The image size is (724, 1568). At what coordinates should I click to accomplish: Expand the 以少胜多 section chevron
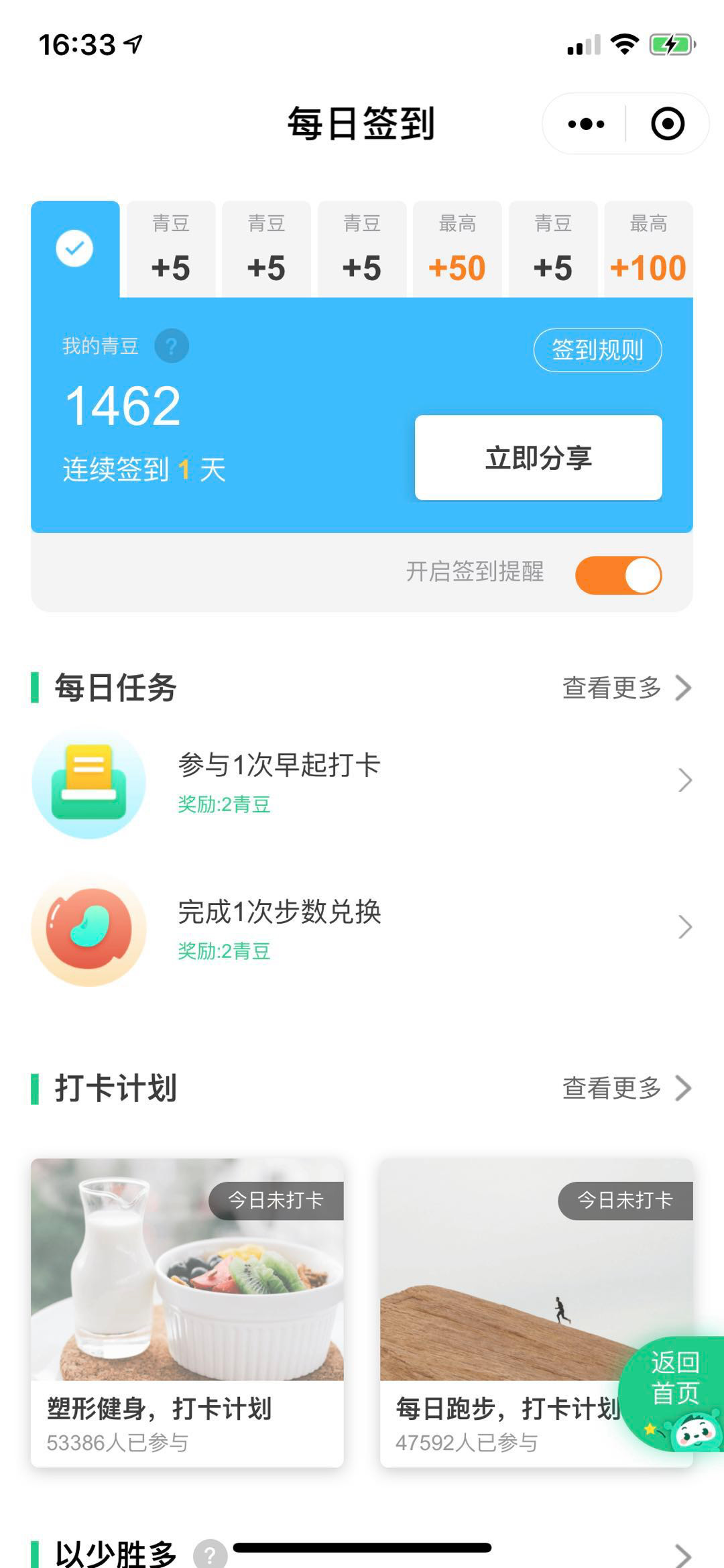click(683, 1555)
